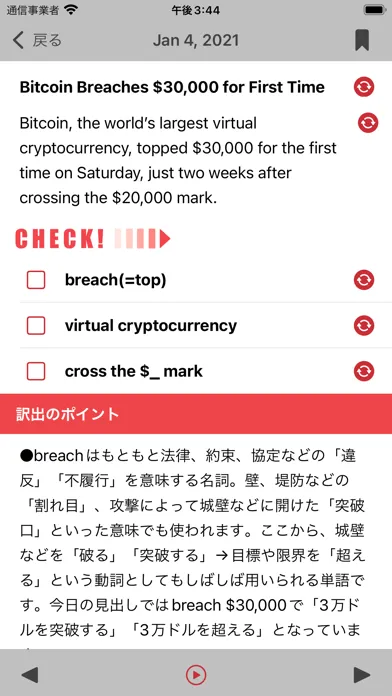The image size is (392, 696).
Task: Tap the red icon next to virtual cryptocurrency
Action: click(364, 326)
